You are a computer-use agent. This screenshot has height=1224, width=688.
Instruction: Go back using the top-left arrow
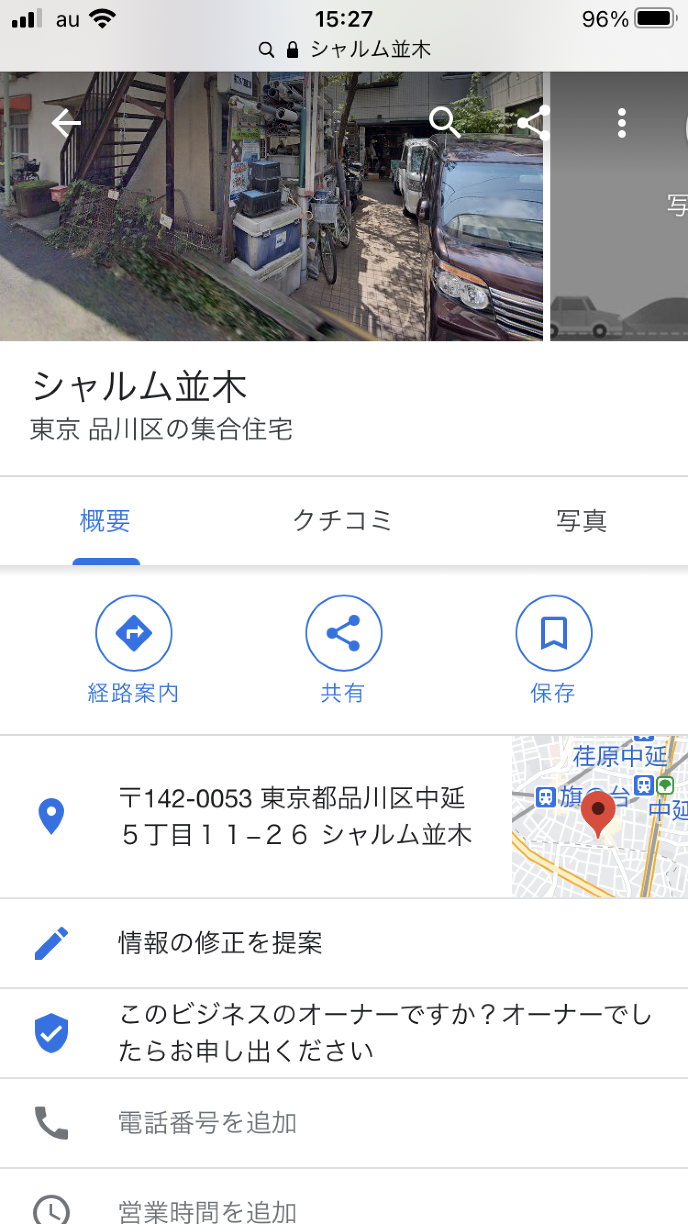pos(66,123)
